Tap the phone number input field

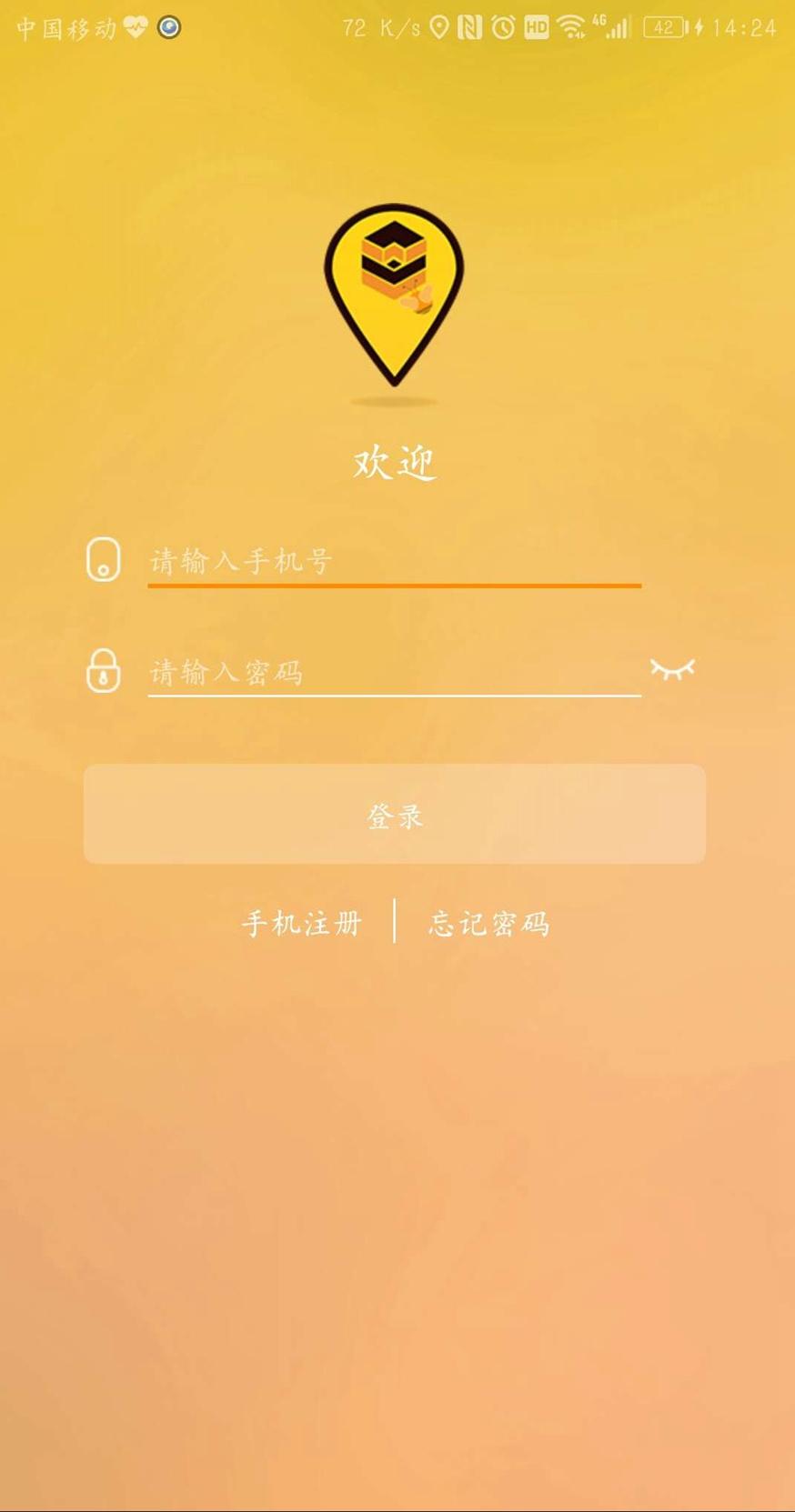pos(394,561)
